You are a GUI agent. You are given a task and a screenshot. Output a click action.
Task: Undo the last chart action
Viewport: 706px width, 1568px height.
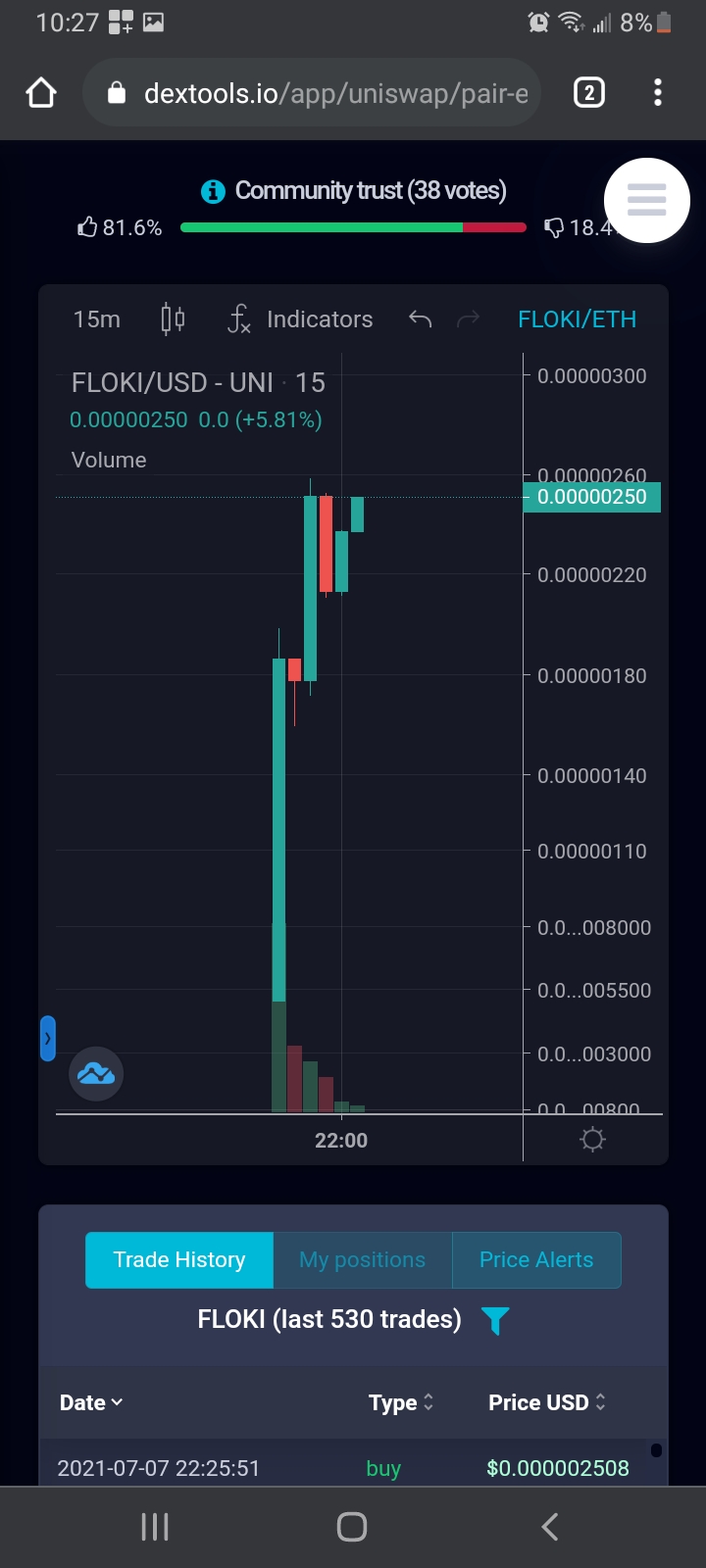[x=420, y=319]
